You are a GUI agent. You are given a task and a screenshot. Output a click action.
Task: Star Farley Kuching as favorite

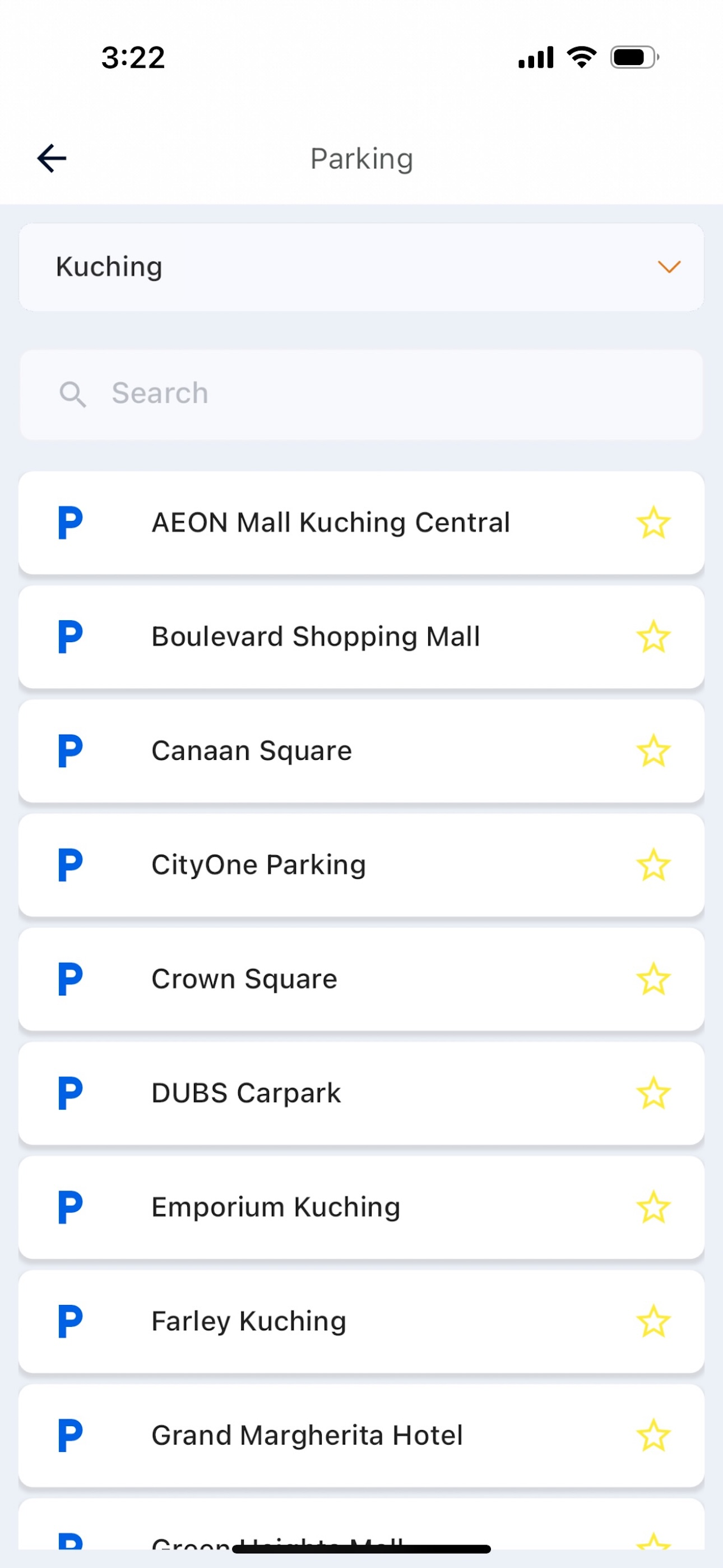(x=653, y=1321)
